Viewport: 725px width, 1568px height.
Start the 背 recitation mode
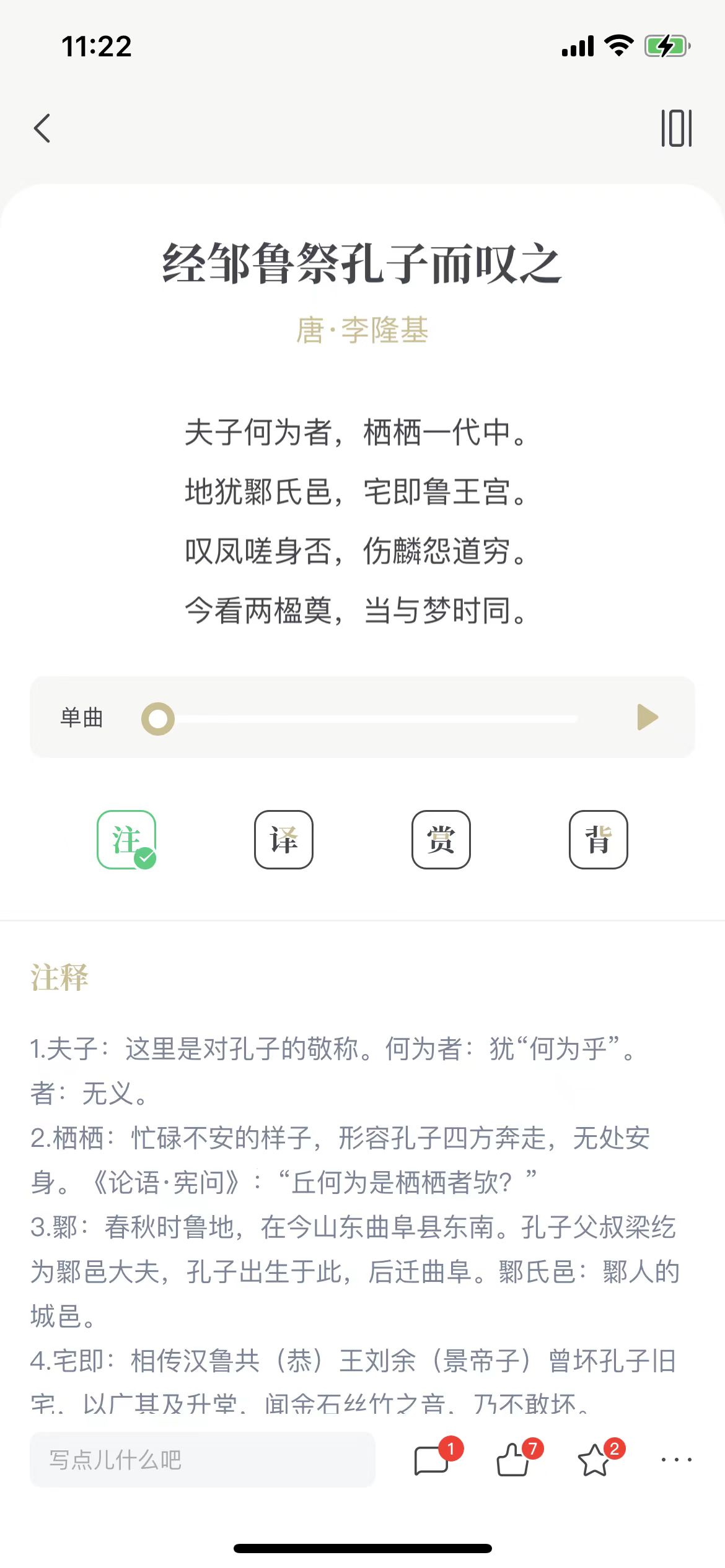tap(599, 840)
